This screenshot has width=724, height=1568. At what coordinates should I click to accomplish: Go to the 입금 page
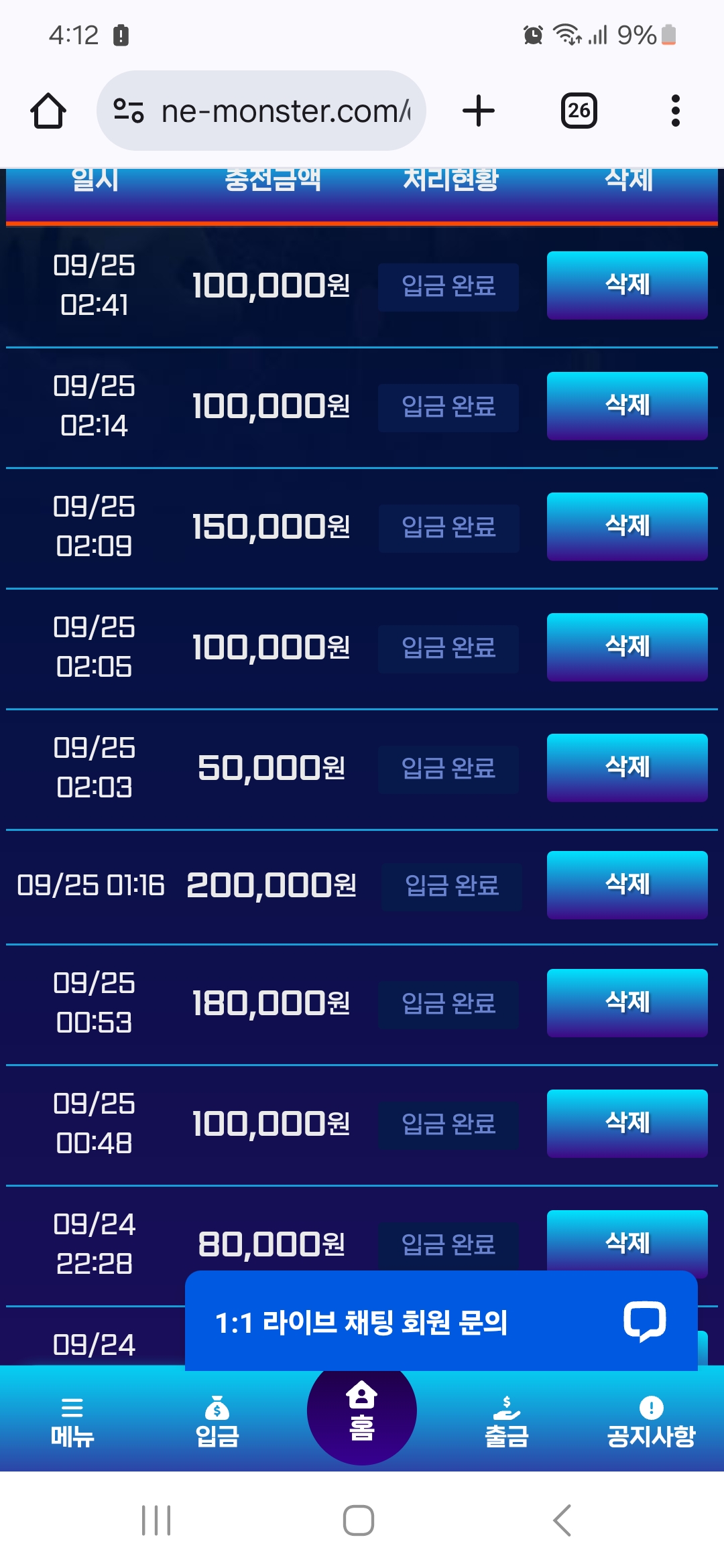(217, 1422)
